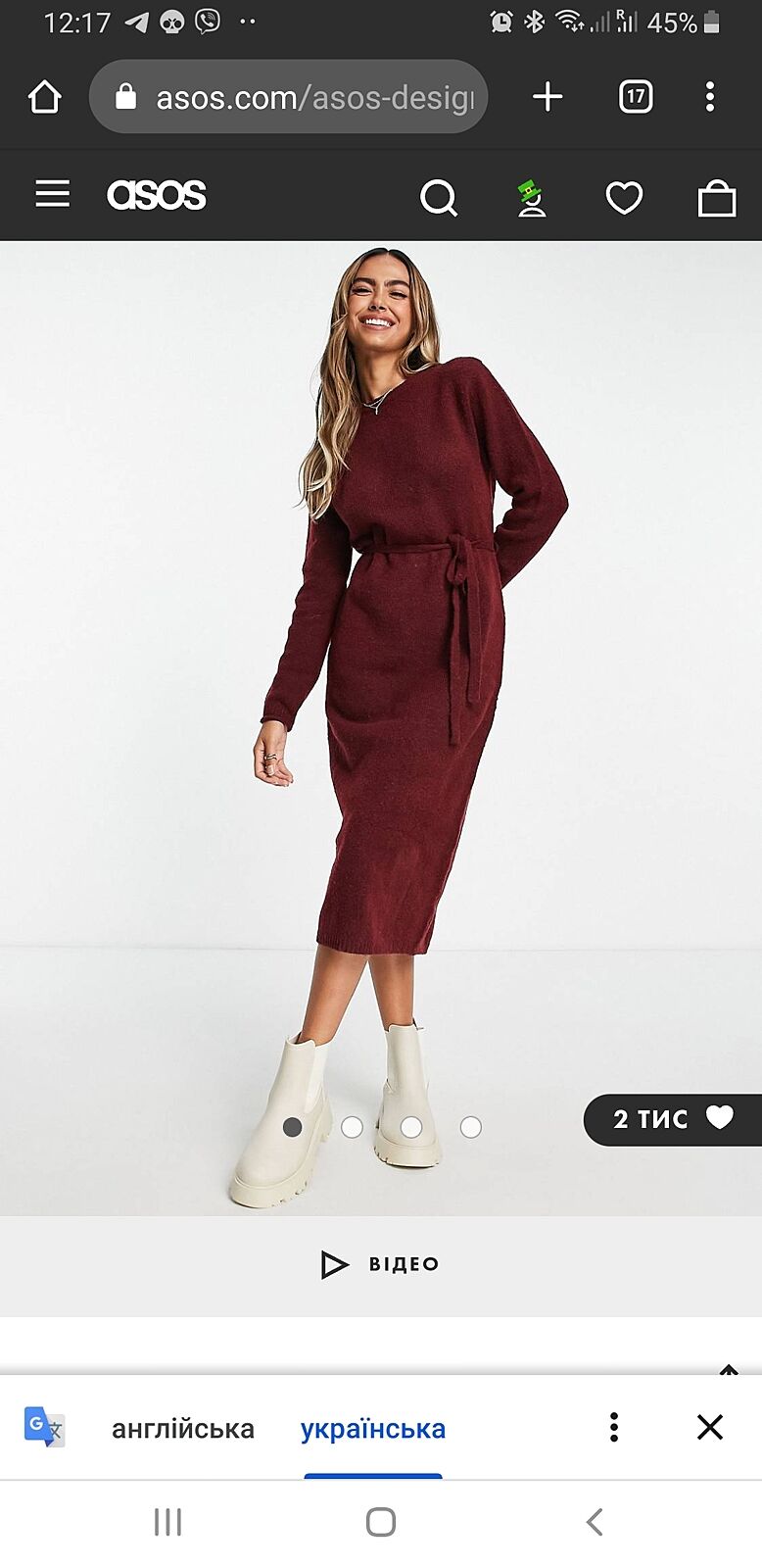Screen dimensions: 762x1568
Task: Open a new browser tab
Action: click(548, 97)
